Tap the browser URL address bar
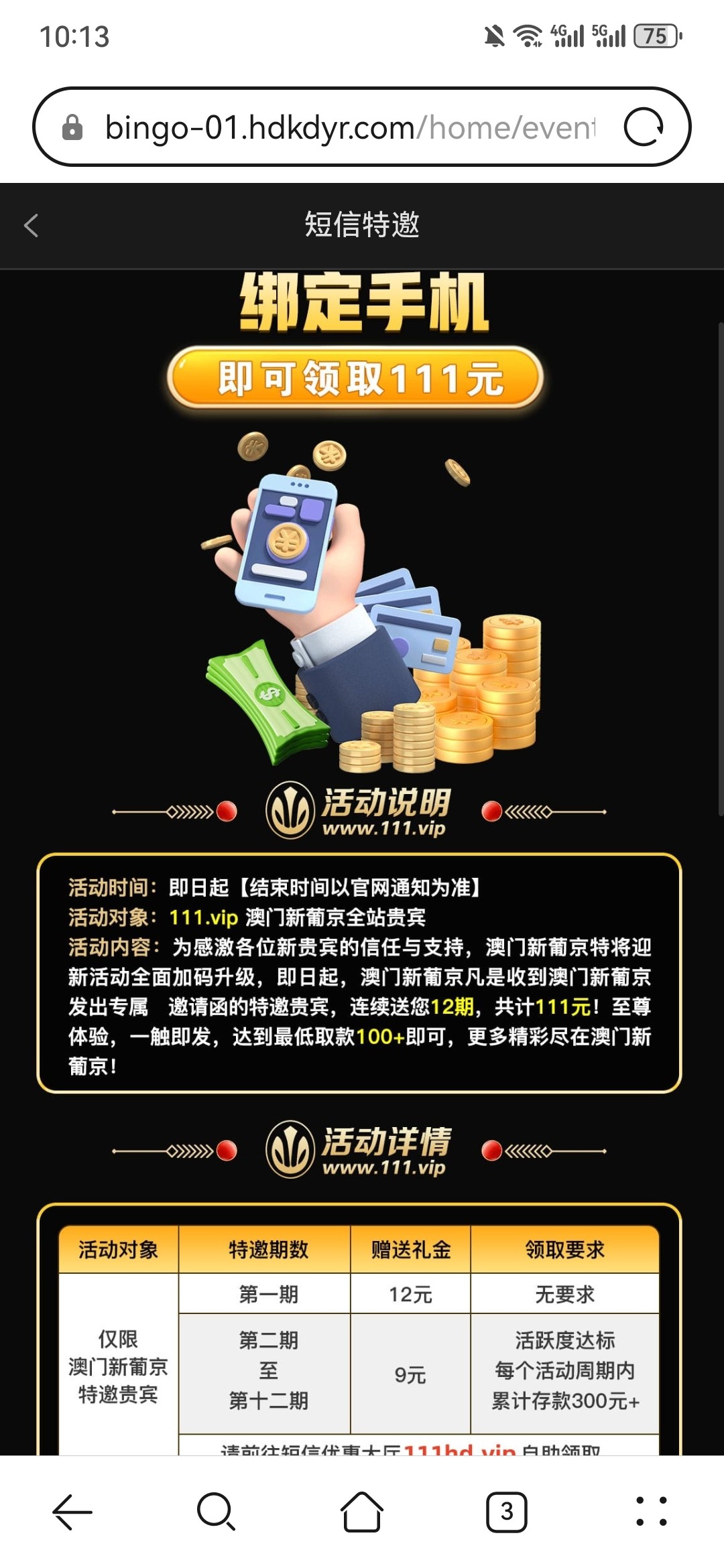The width and height of the screenshot is (724, 1568). click(x=349, y=127)
